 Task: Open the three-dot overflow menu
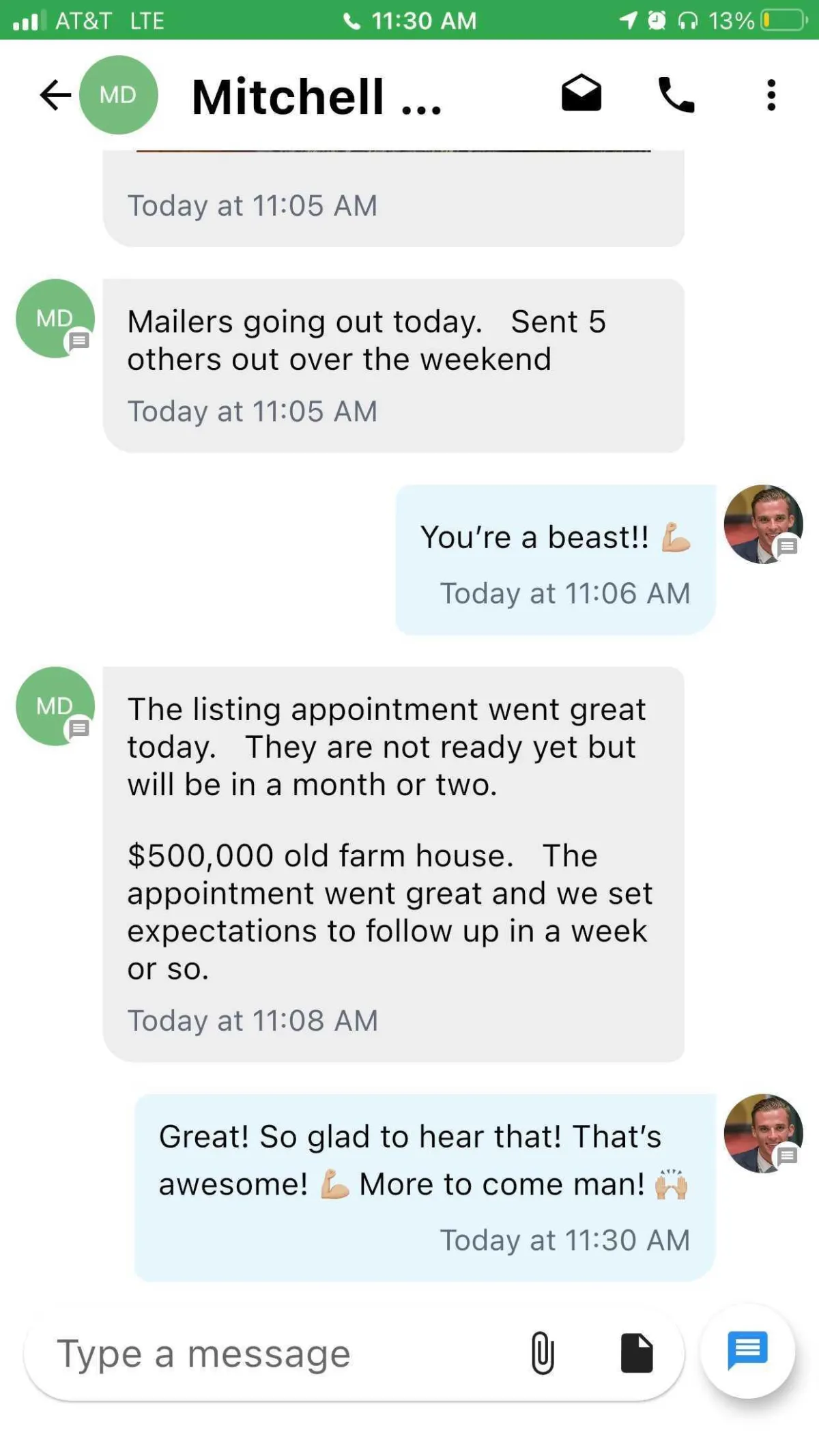tap(771, 95)
